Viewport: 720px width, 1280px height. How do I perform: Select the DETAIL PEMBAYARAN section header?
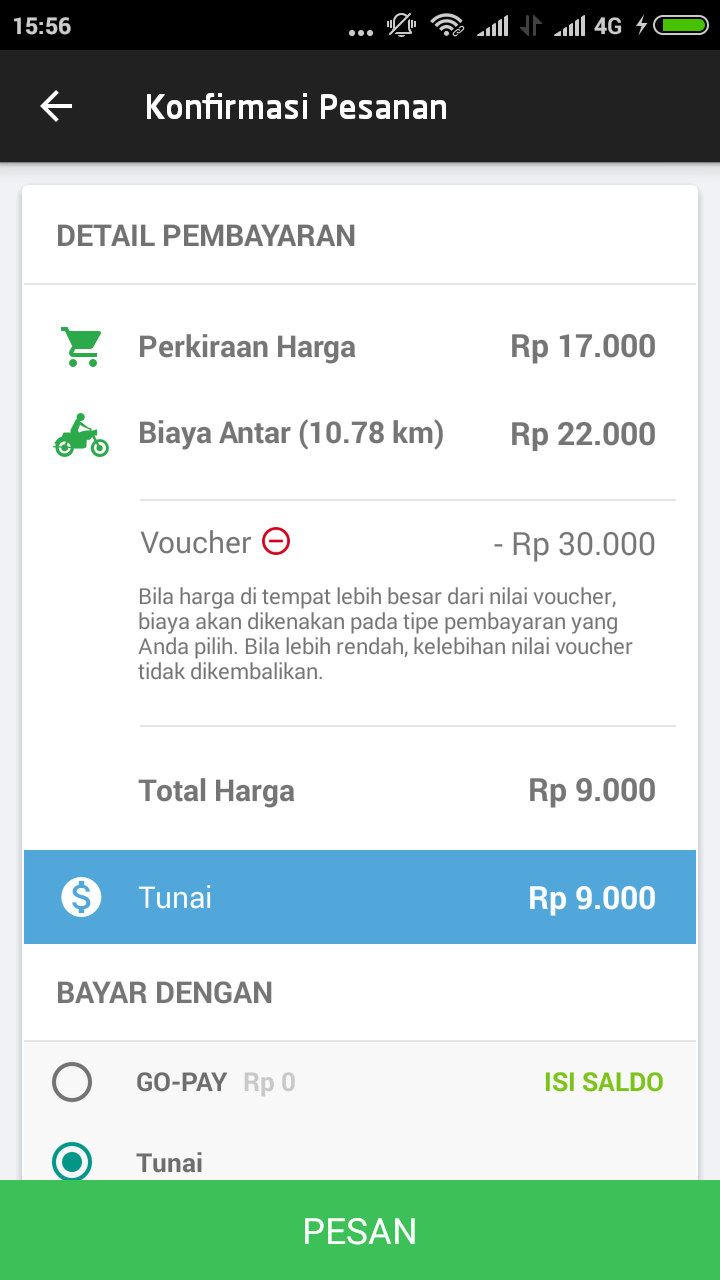pos(206,235)
